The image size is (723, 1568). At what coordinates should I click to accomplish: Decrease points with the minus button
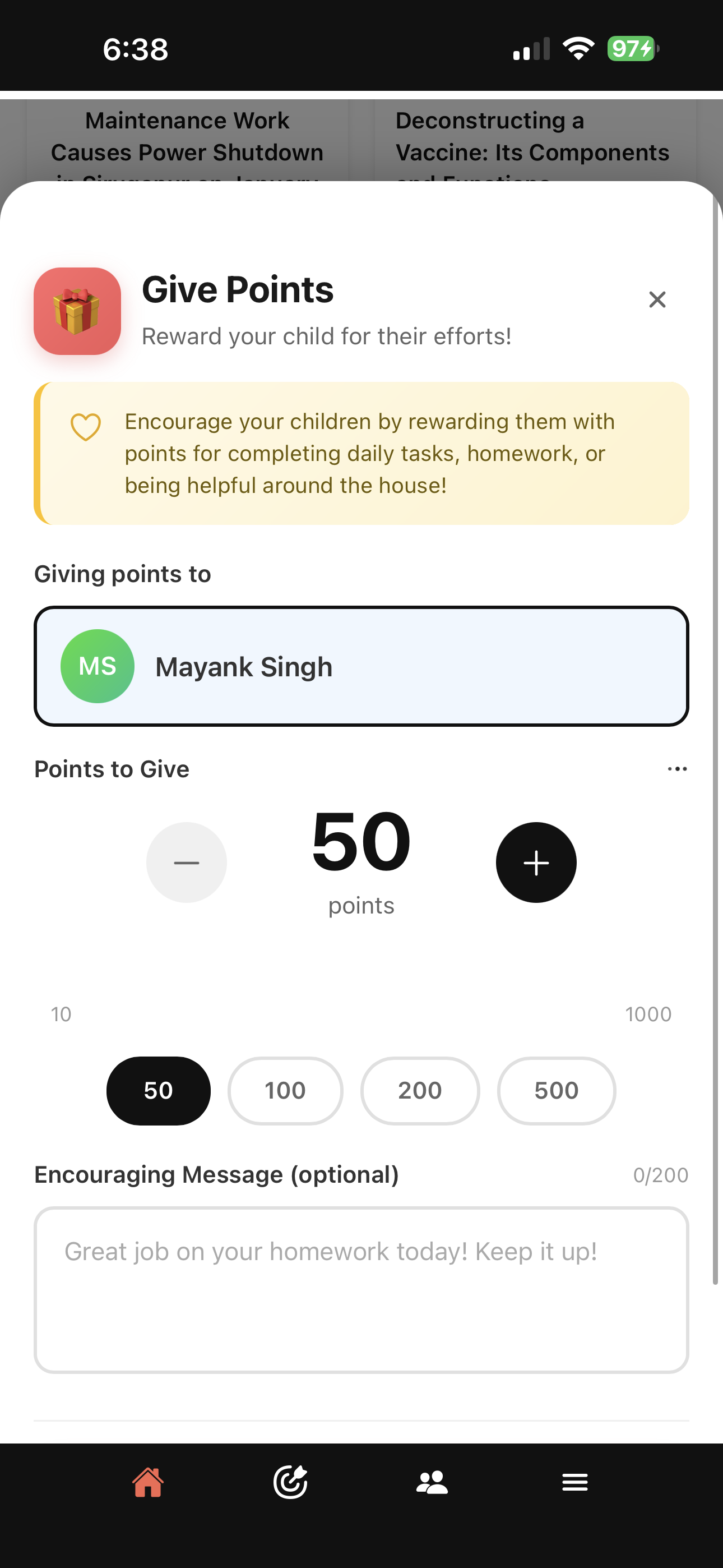click(186, 862)
